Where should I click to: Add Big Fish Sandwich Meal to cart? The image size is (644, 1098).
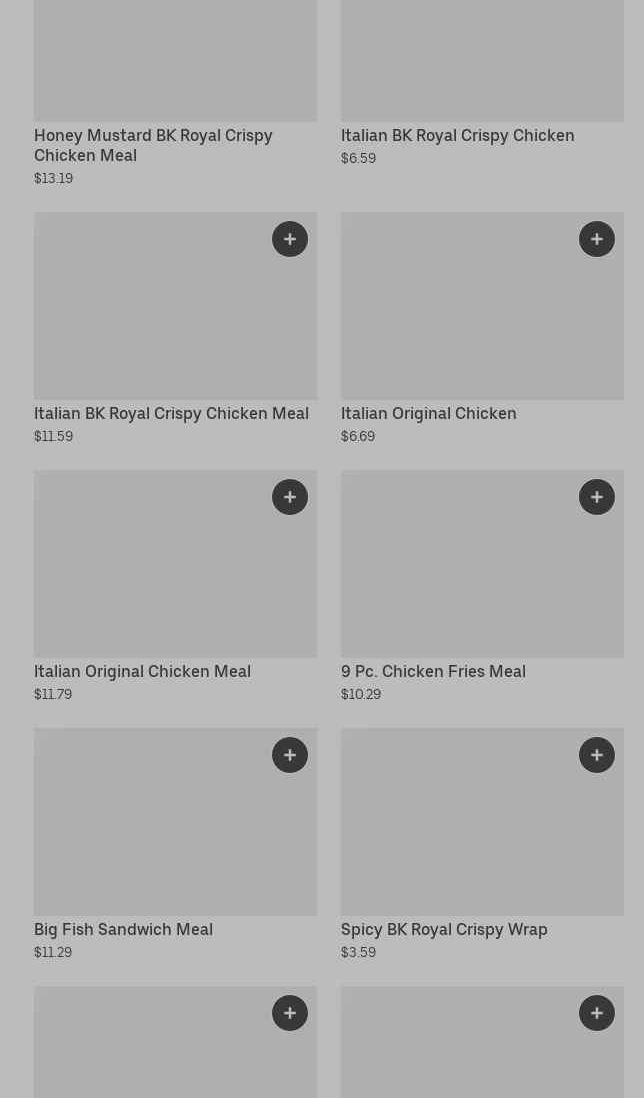tap(290, 755)
